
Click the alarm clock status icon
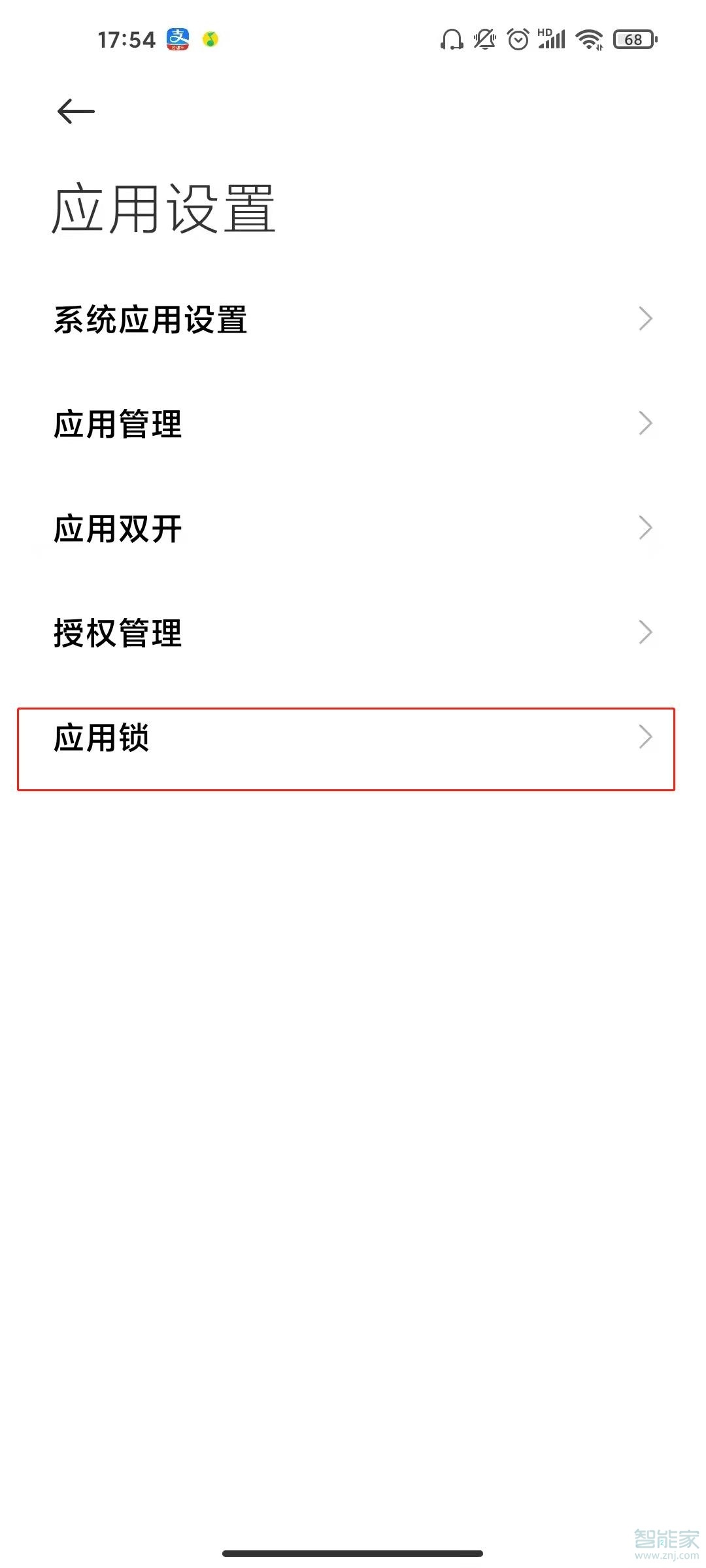[x=518, y=40]
